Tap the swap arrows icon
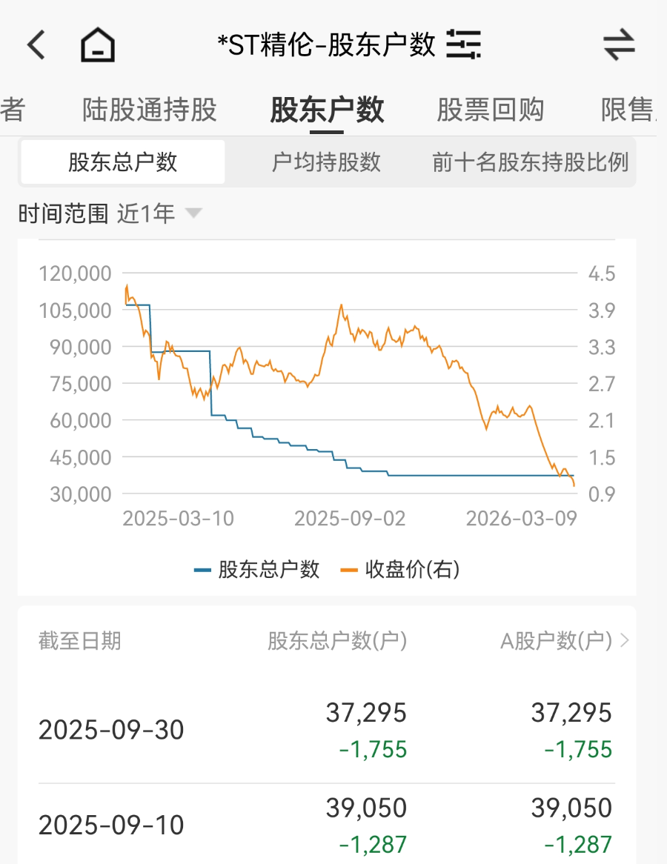Screen dimensions: 667x864 tap(619, 44)
